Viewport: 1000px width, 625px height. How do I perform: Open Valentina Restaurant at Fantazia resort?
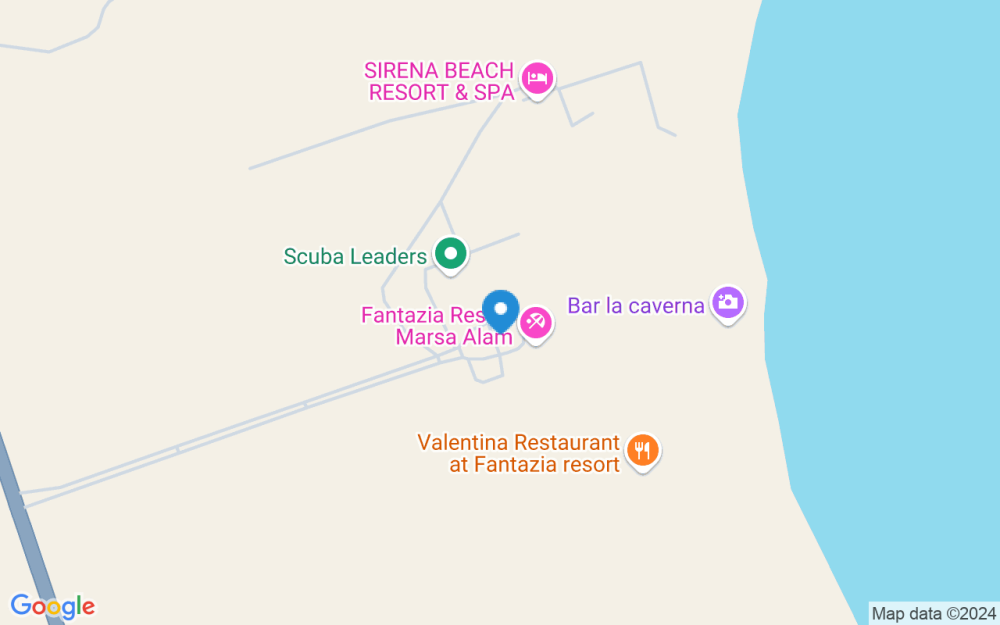pyautogui.click(x=642, y=450)
